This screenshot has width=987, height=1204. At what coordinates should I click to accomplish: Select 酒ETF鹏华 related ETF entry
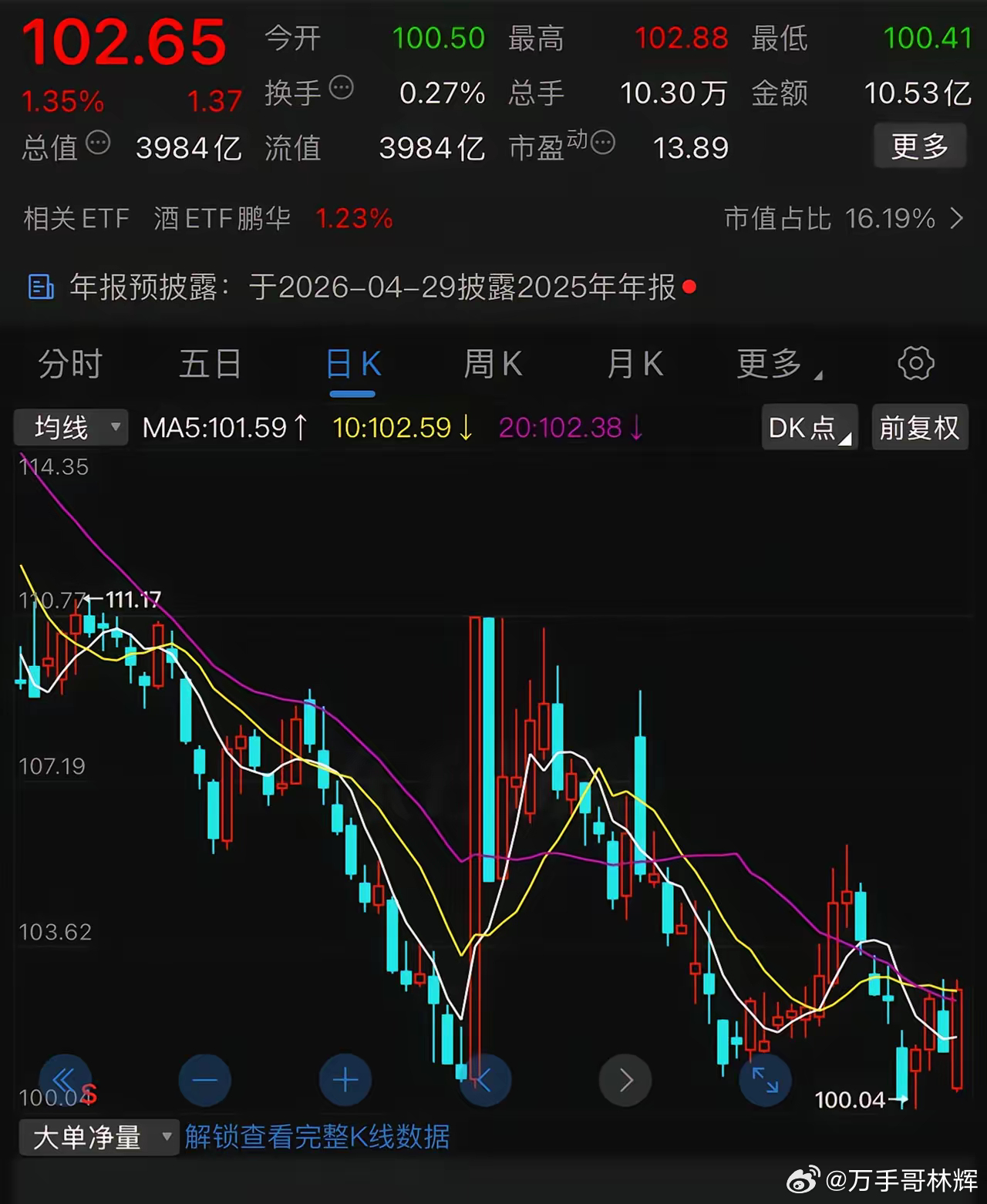click(x=221, y=218)
